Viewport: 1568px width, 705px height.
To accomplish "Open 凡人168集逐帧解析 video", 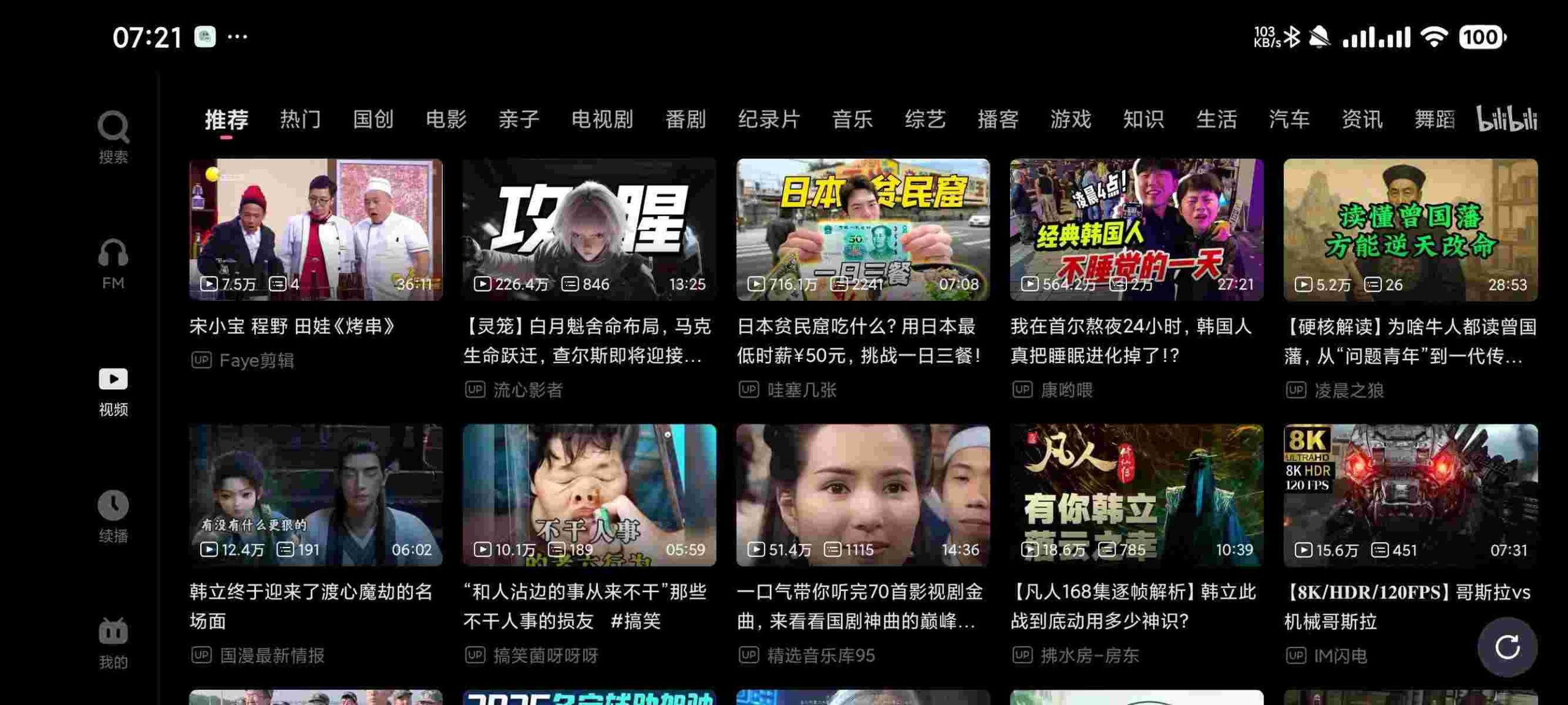I will click(x=1136, y=495).
